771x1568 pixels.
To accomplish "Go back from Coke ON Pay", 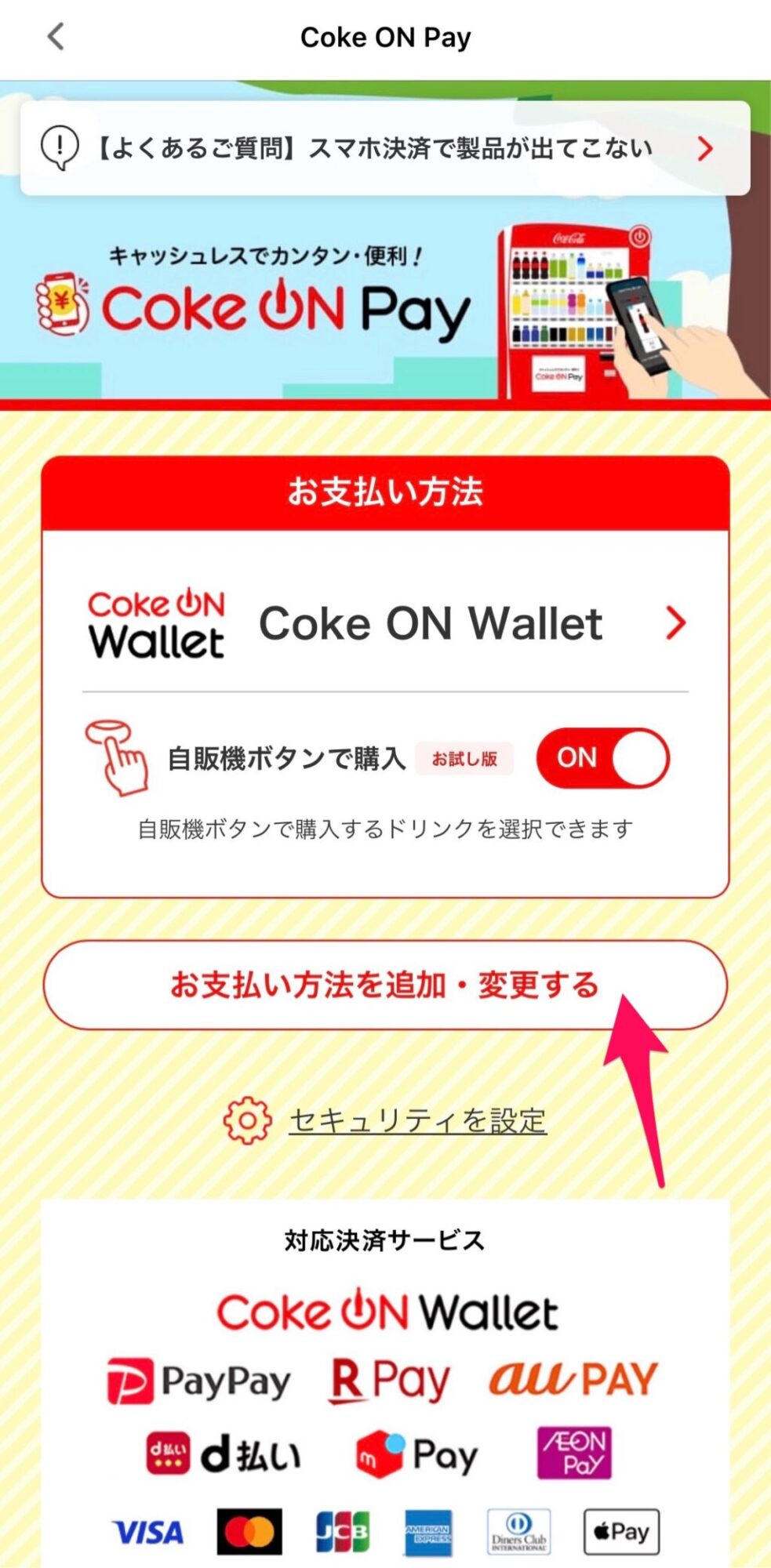I will point(56,37).
